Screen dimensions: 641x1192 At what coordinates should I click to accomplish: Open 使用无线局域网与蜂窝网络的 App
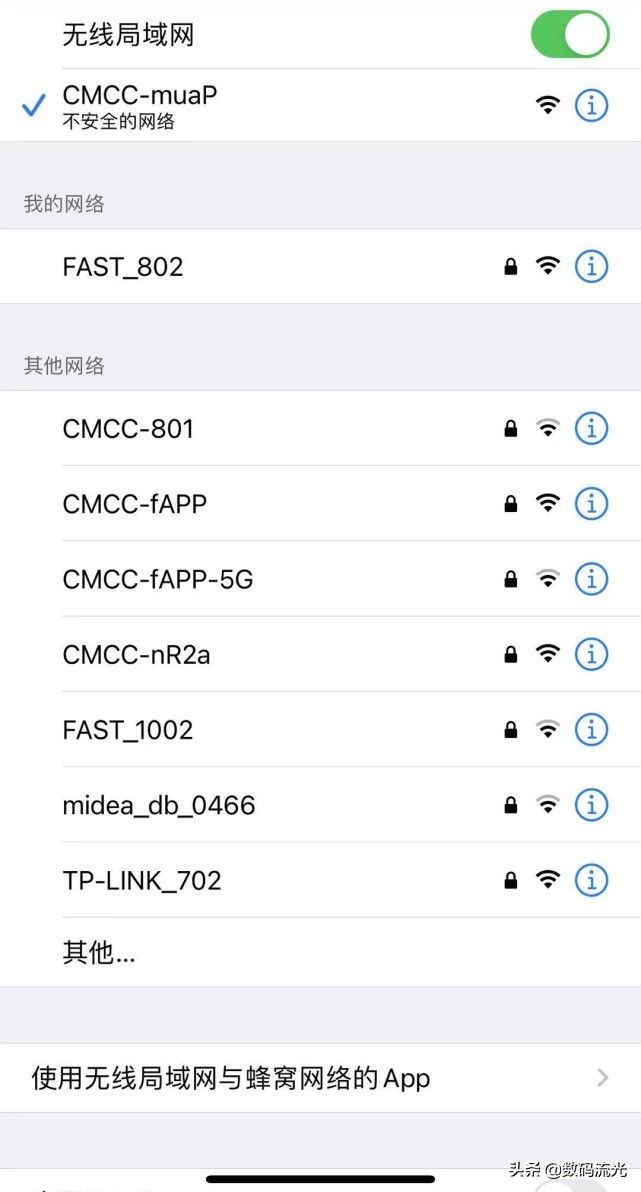pos(320,1078)
